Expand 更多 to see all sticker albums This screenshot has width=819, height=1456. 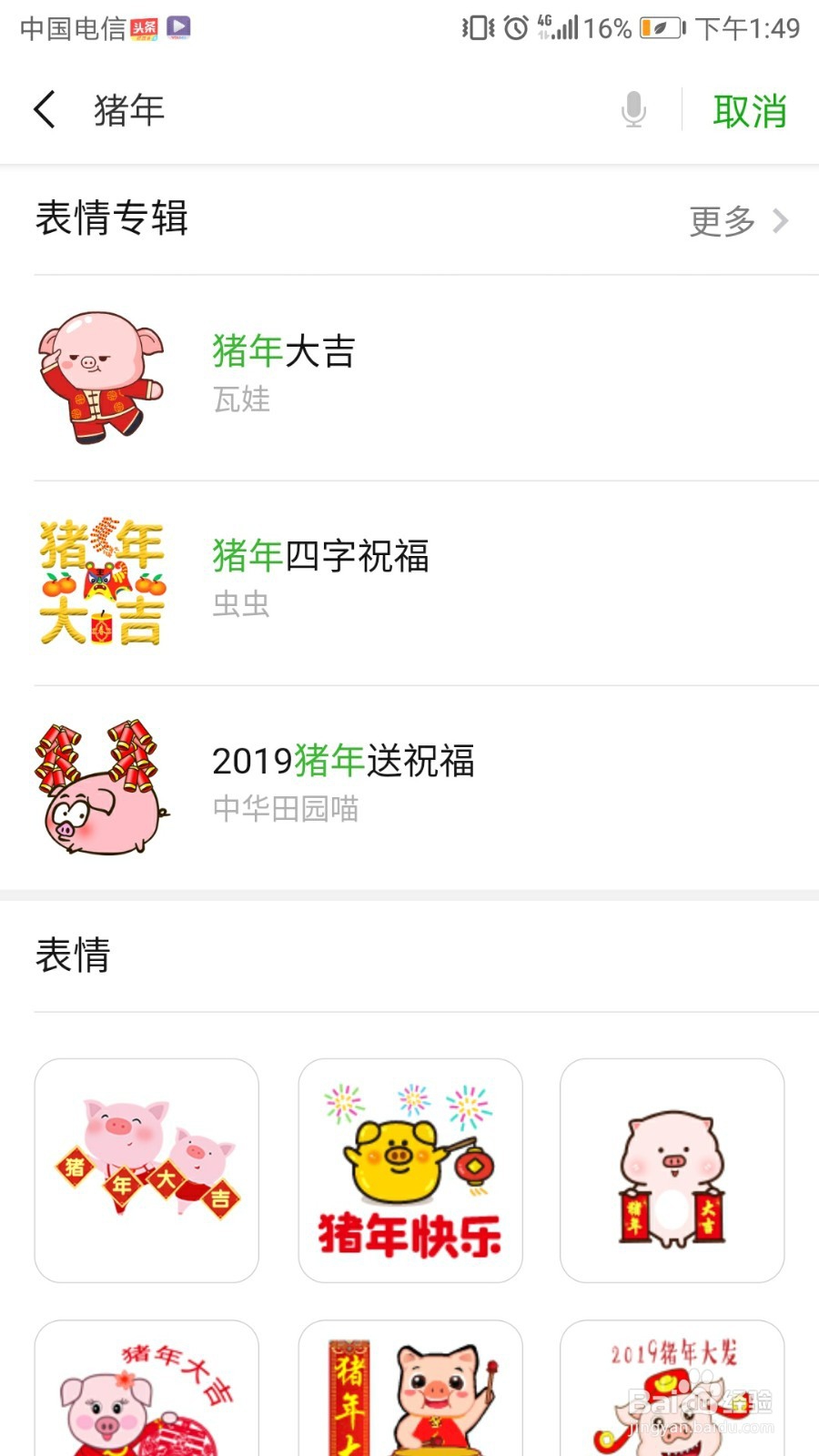722,220
